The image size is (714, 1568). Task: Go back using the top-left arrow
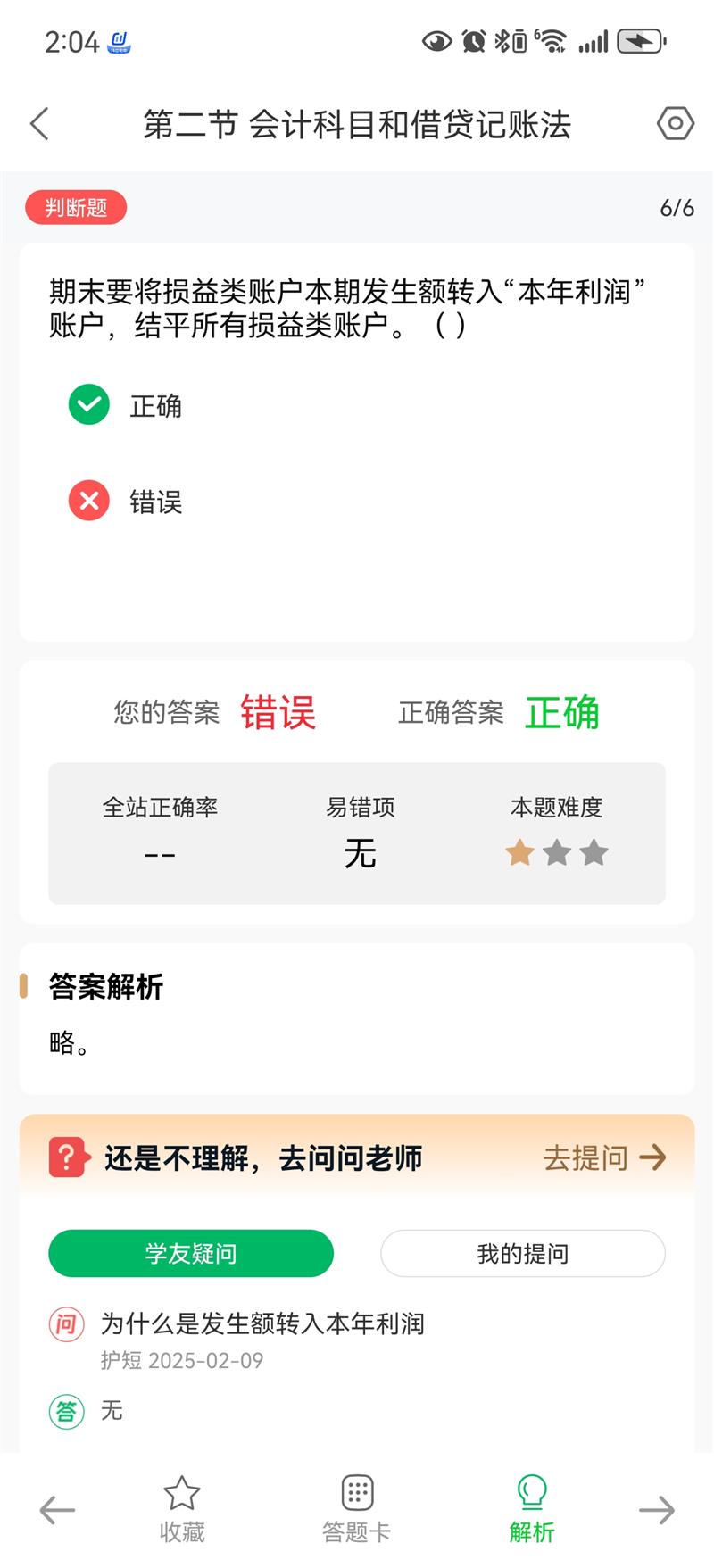[x=39, y=124]
